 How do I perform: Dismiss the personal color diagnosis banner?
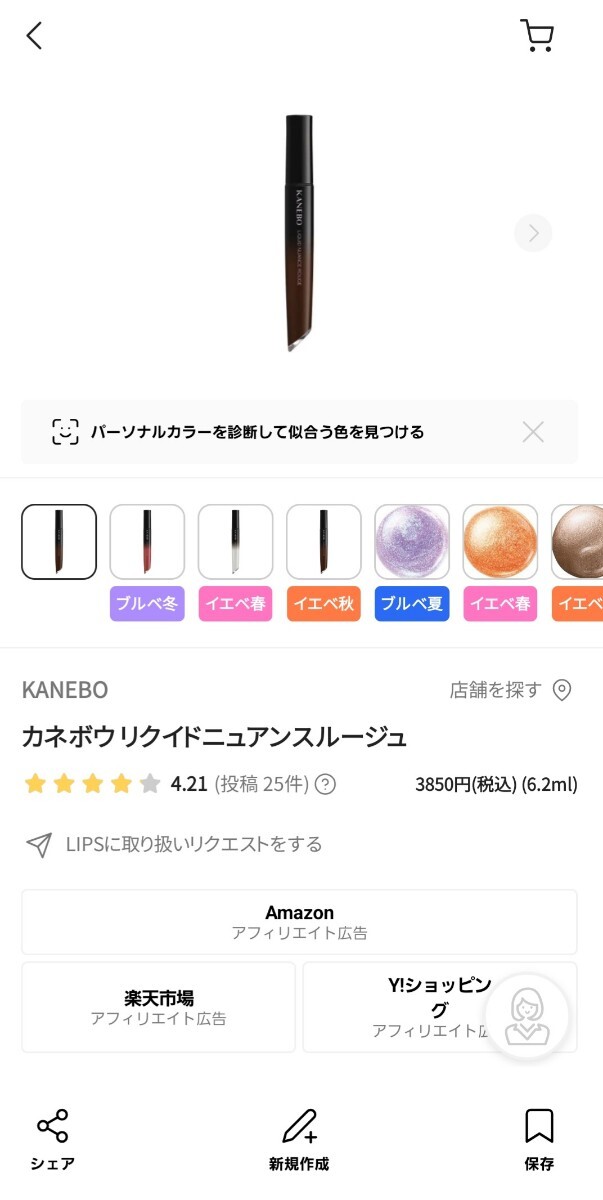pos(533,432)
